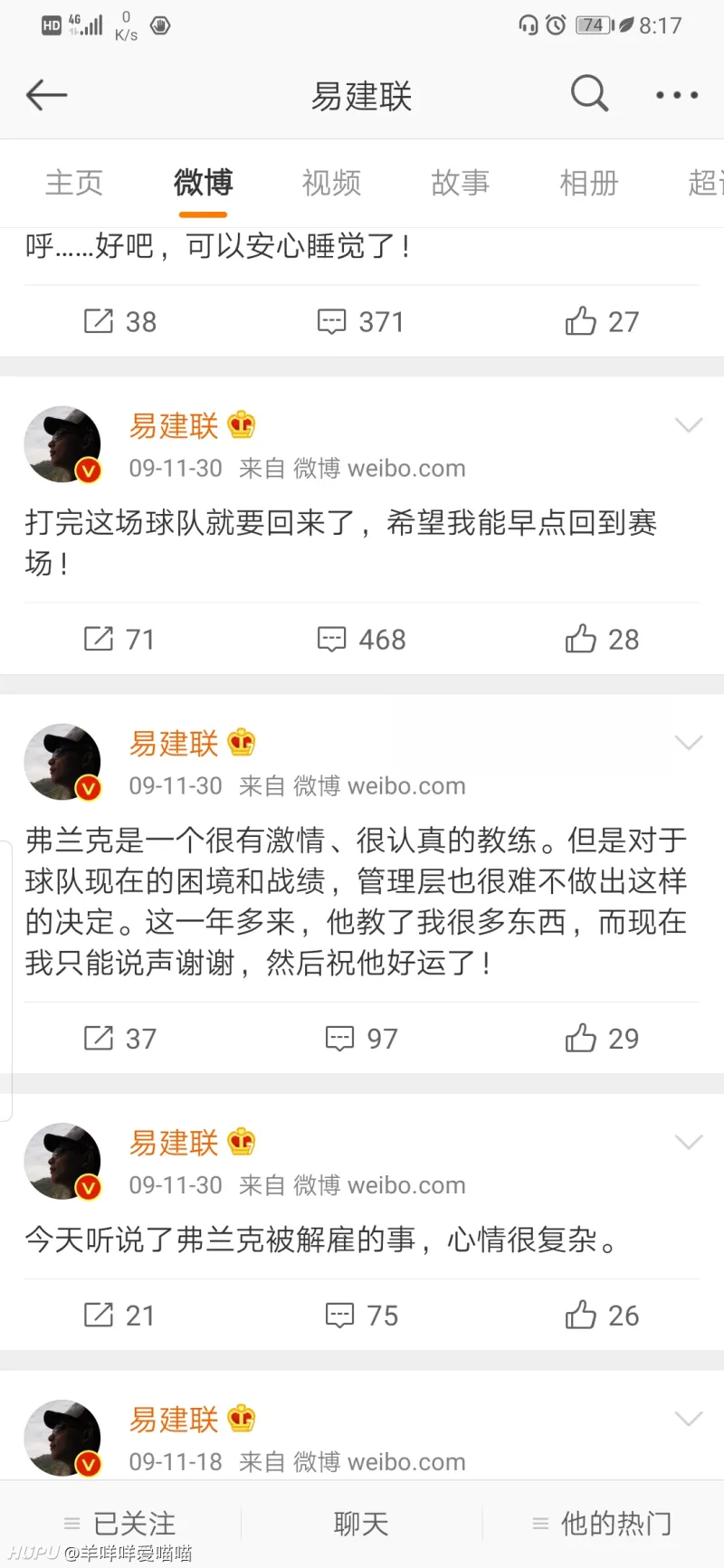
Task: Like the 弗兰克被解雇 post with 26 likes
Action: pyautogui.click(x=602, y=1315)
